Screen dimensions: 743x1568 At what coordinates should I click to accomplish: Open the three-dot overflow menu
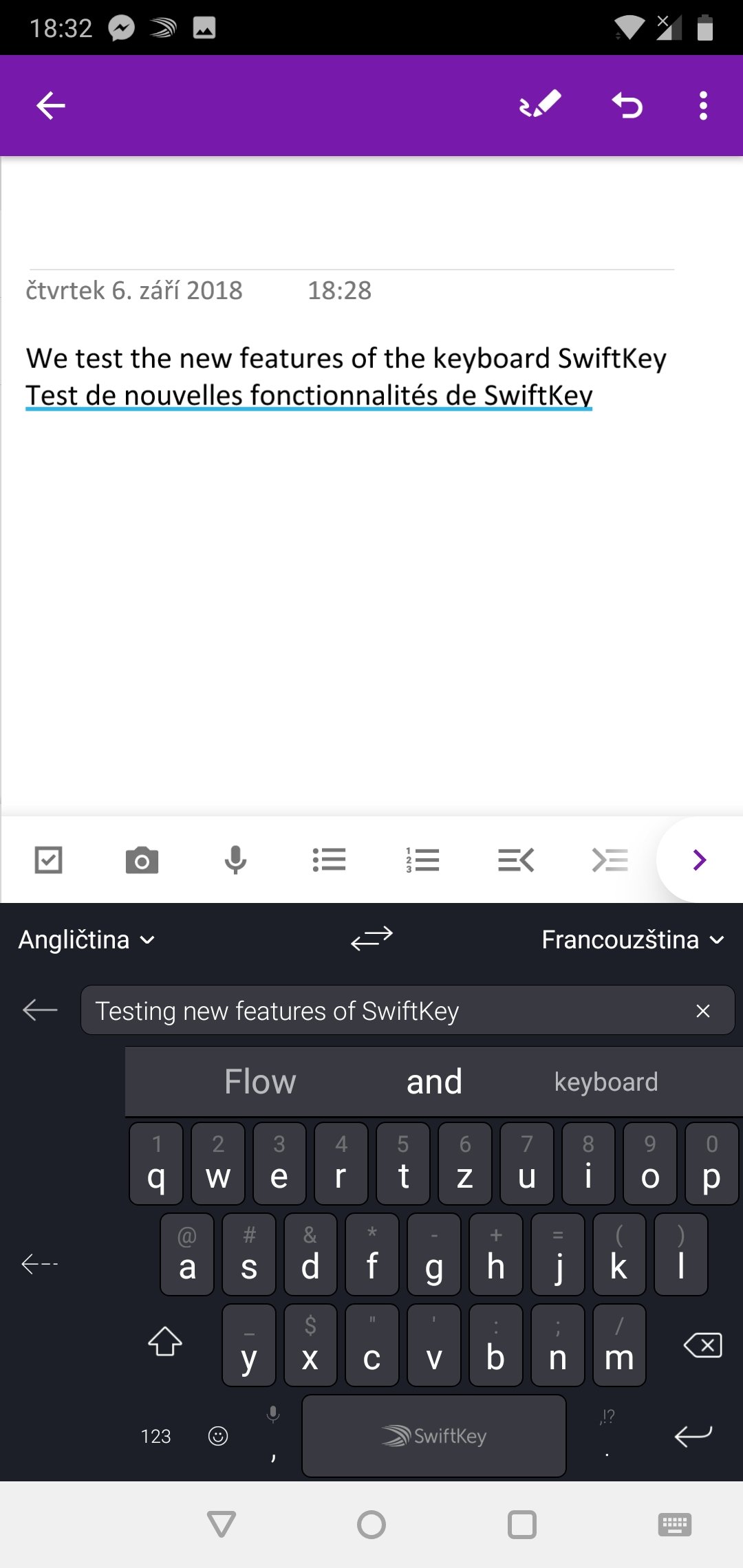click(x=703, y=106)
